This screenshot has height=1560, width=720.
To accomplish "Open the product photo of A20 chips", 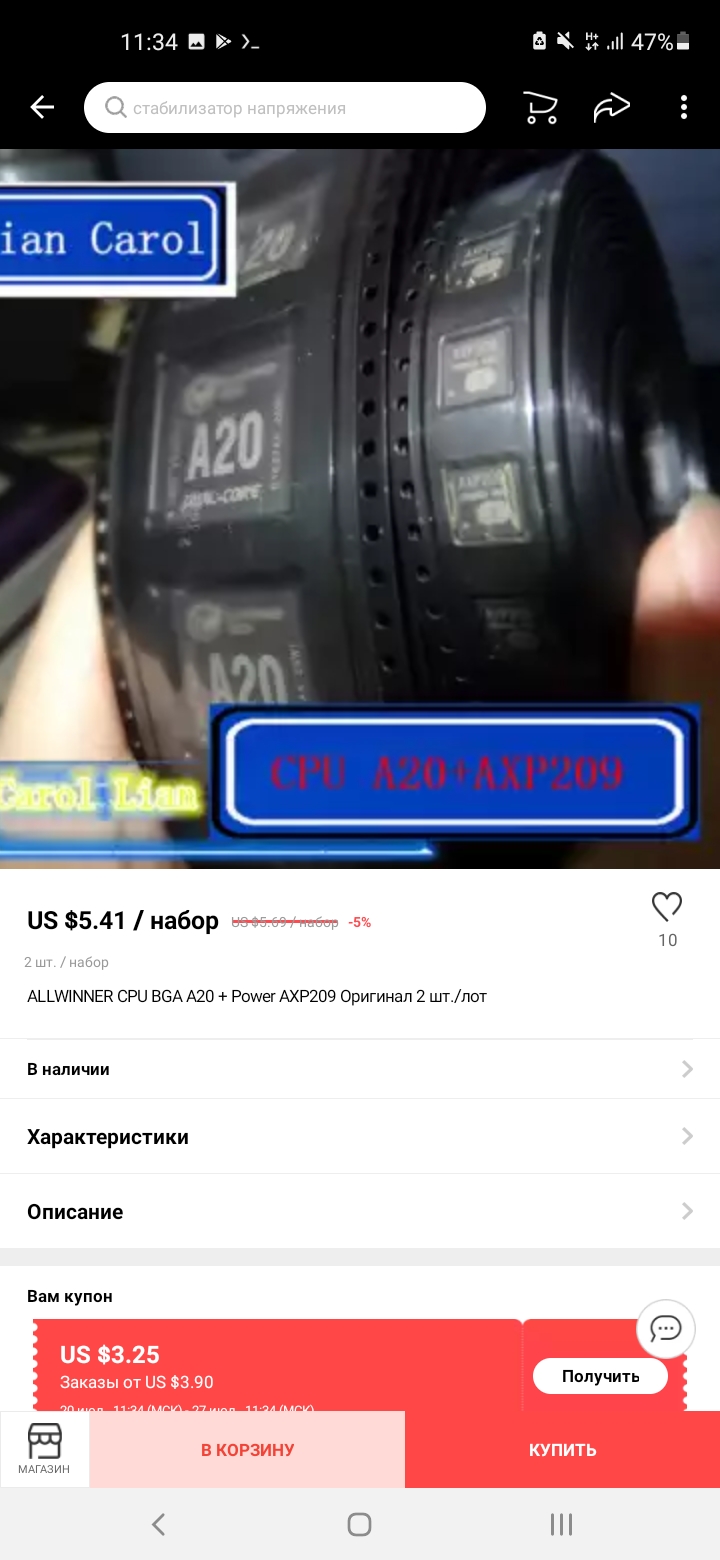I will coord(360,509).
